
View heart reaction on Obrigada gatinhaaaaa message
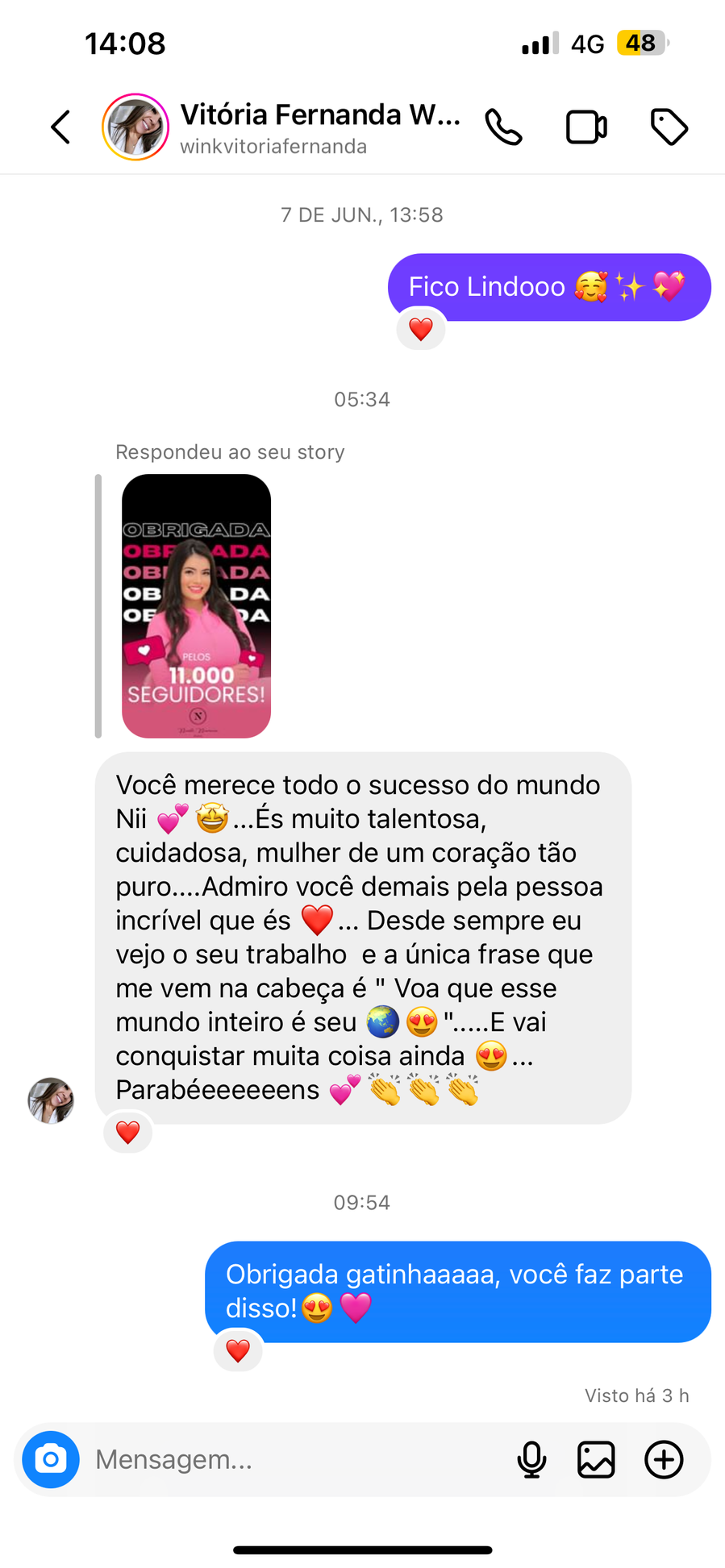click(x=238, y=1350)
